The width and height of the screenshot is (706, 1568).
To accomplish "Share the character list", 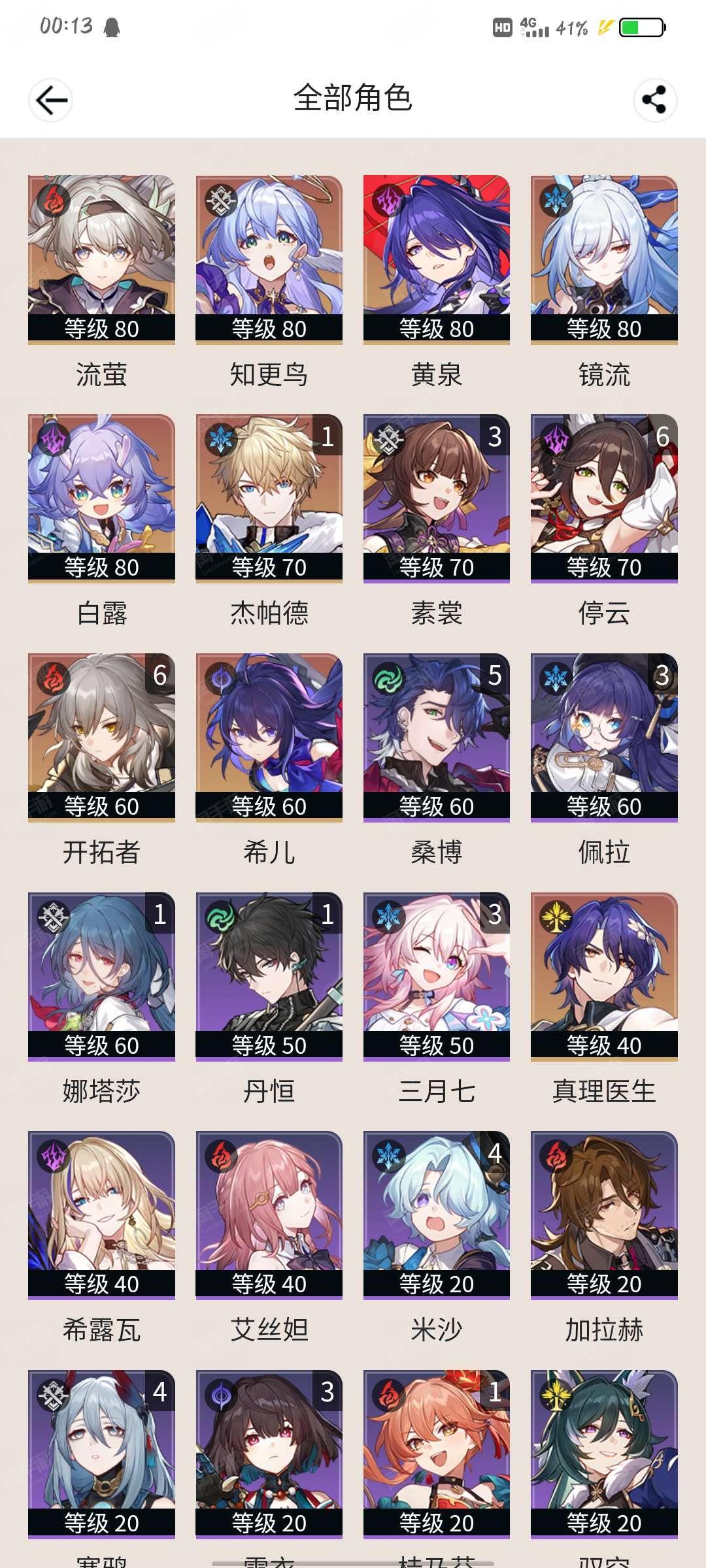I will point(654,100).
